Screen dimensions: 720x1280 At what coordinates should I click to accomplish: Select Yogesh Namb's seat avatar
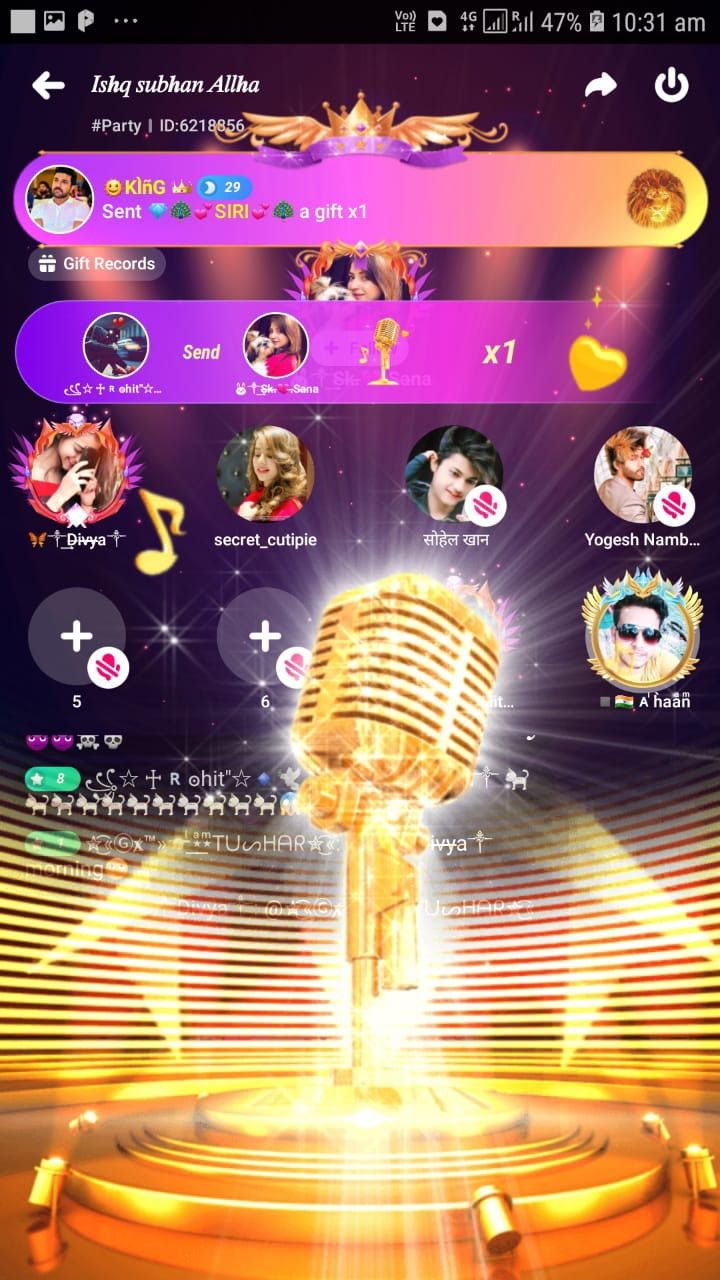[x=642, y=475]
